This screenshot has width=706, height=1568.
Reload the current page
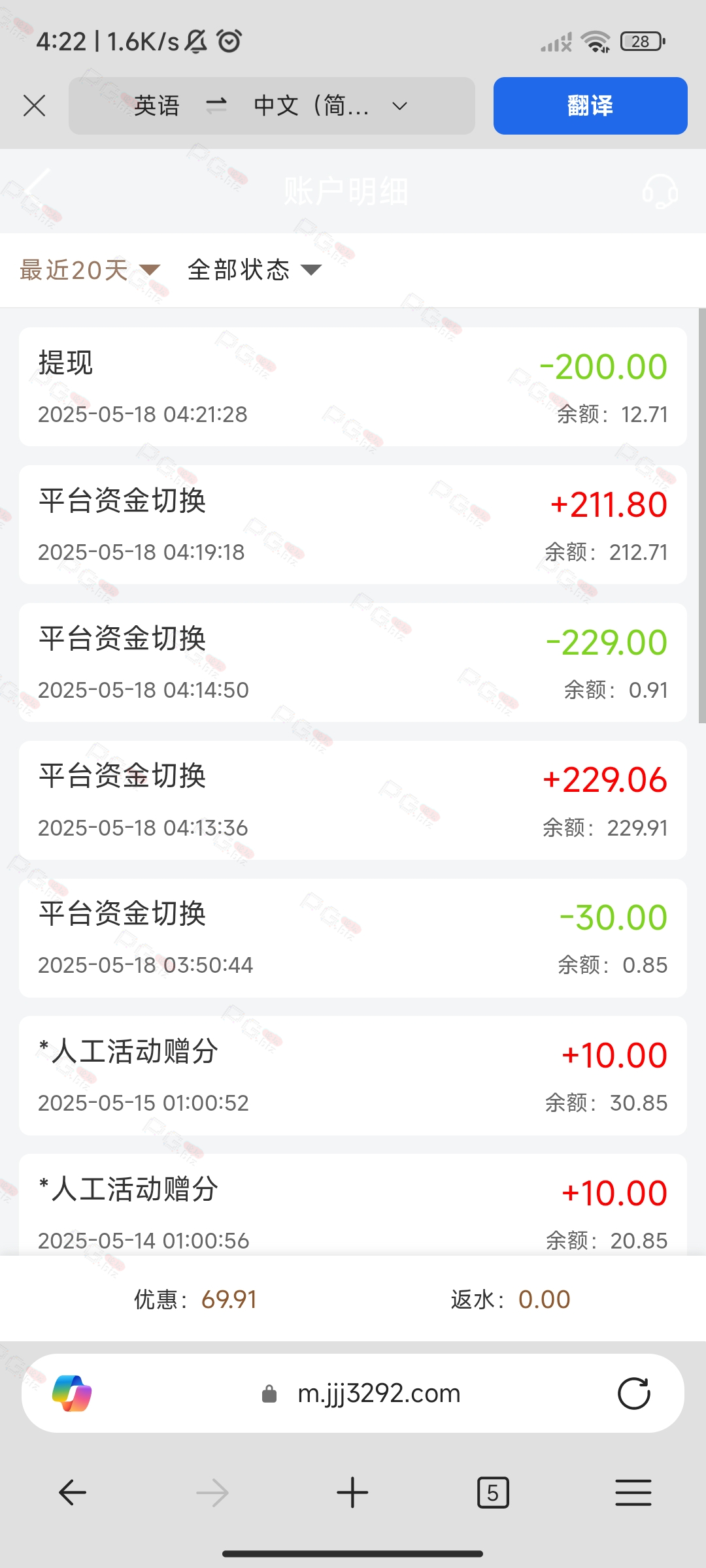coord(634,1394)
